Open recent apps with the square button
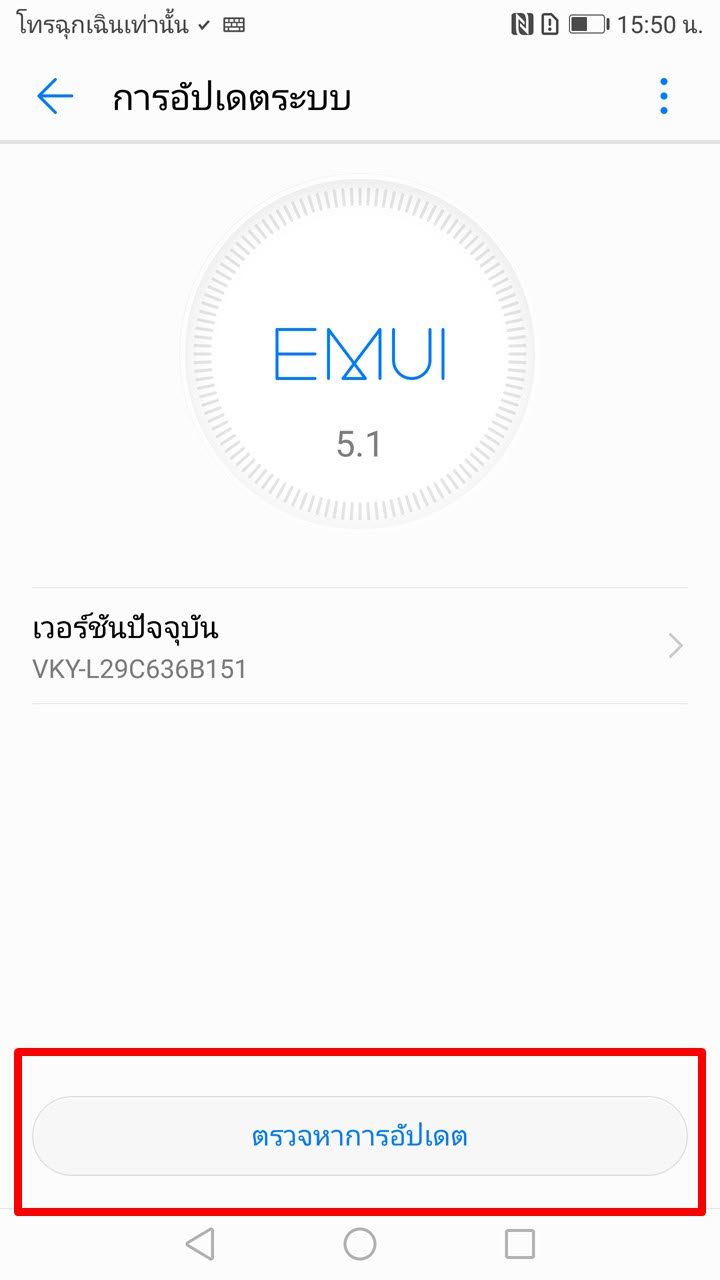This screenshot has width=720, height=1280. [x=520, y=1243]
